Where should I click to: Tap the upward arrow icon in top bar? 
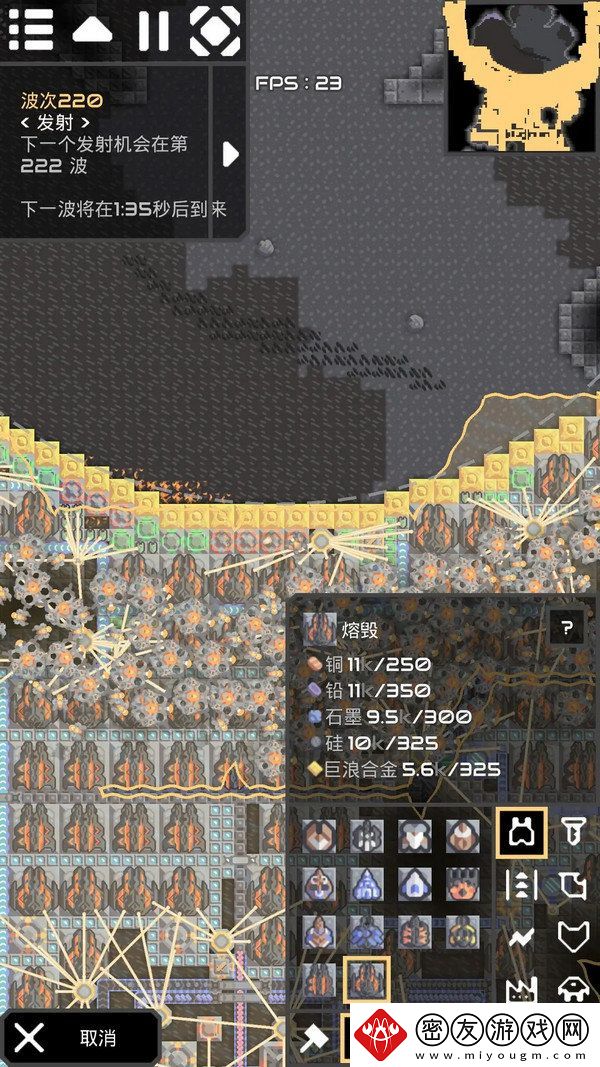(x=92, y=30)
